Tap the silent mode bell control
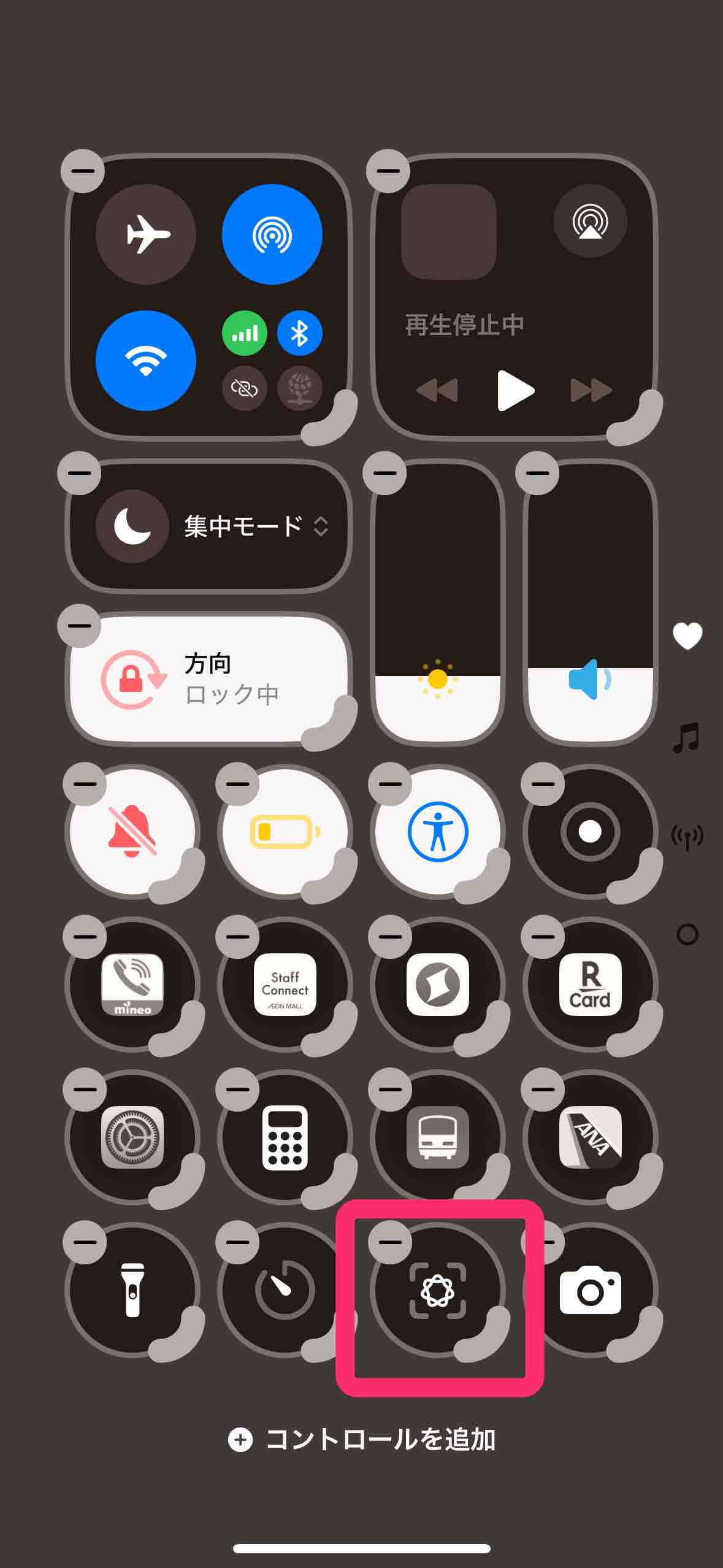Screen dimensions: 723x1568 pos(132,832)
